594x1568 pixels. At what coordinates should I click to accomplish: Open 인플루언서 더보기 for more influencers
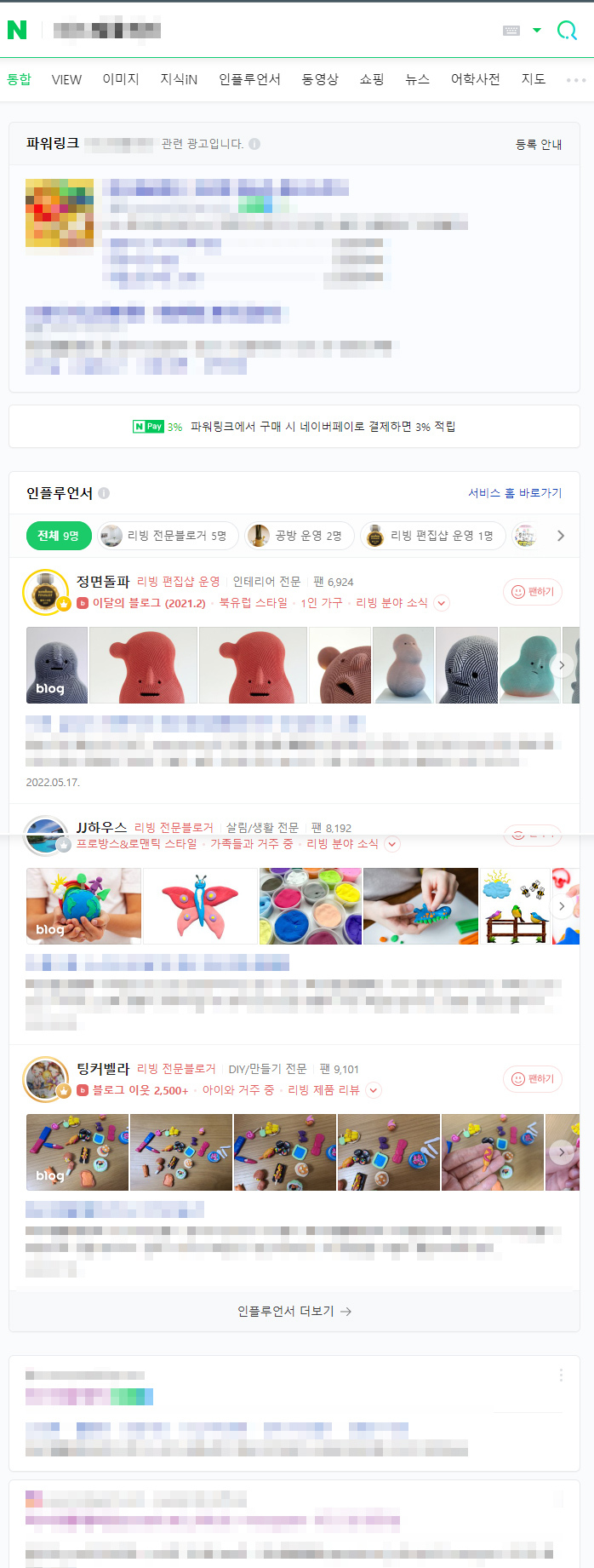[294, 1312]
